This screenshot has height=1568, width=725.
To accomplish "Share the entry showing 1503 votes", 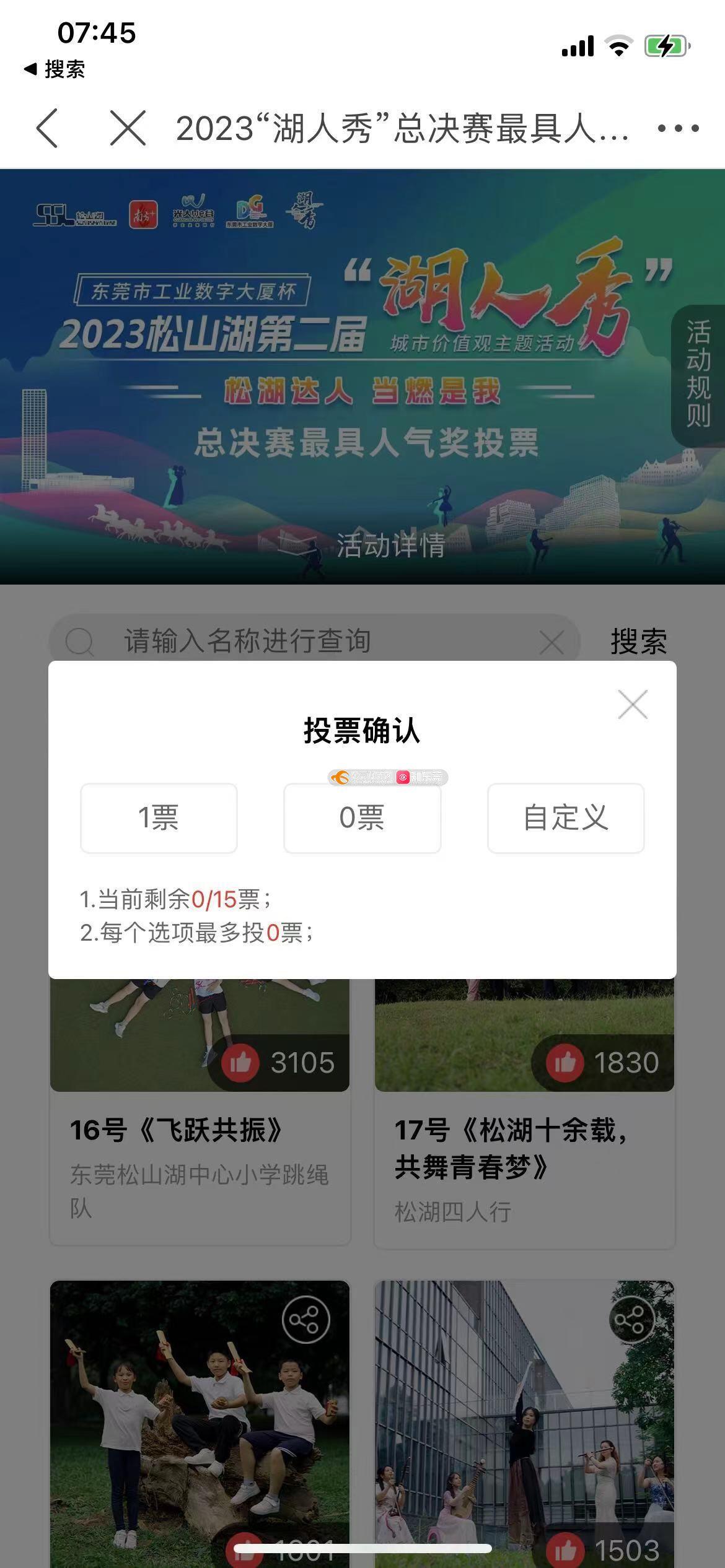I will (631, 1320).
